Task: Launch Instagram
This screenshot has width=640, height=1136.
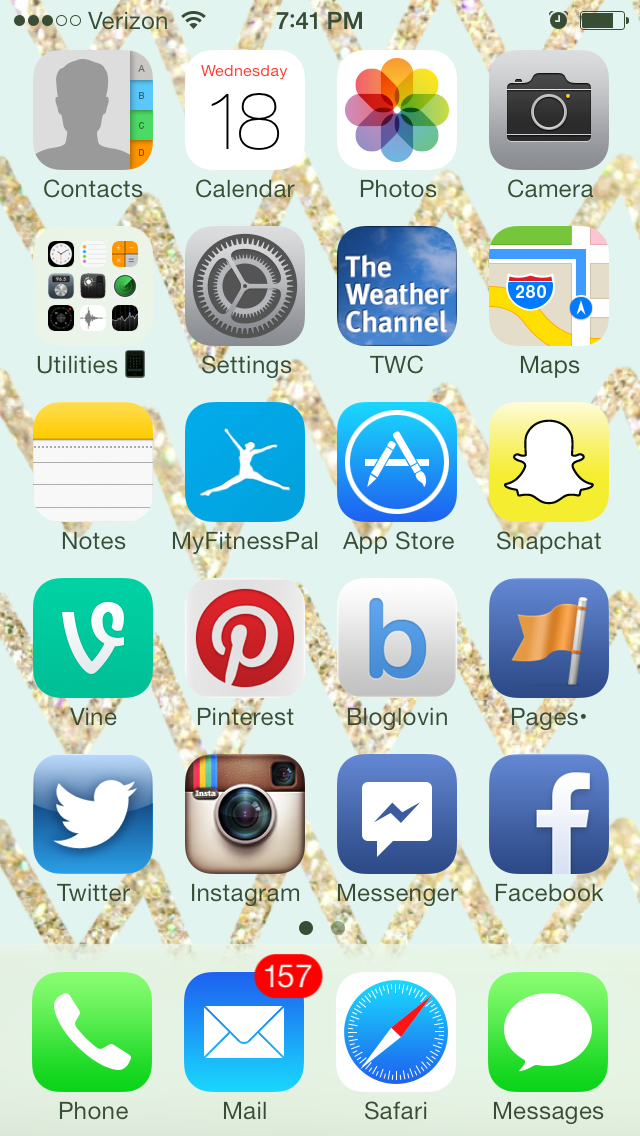Action: coord(245,814)
